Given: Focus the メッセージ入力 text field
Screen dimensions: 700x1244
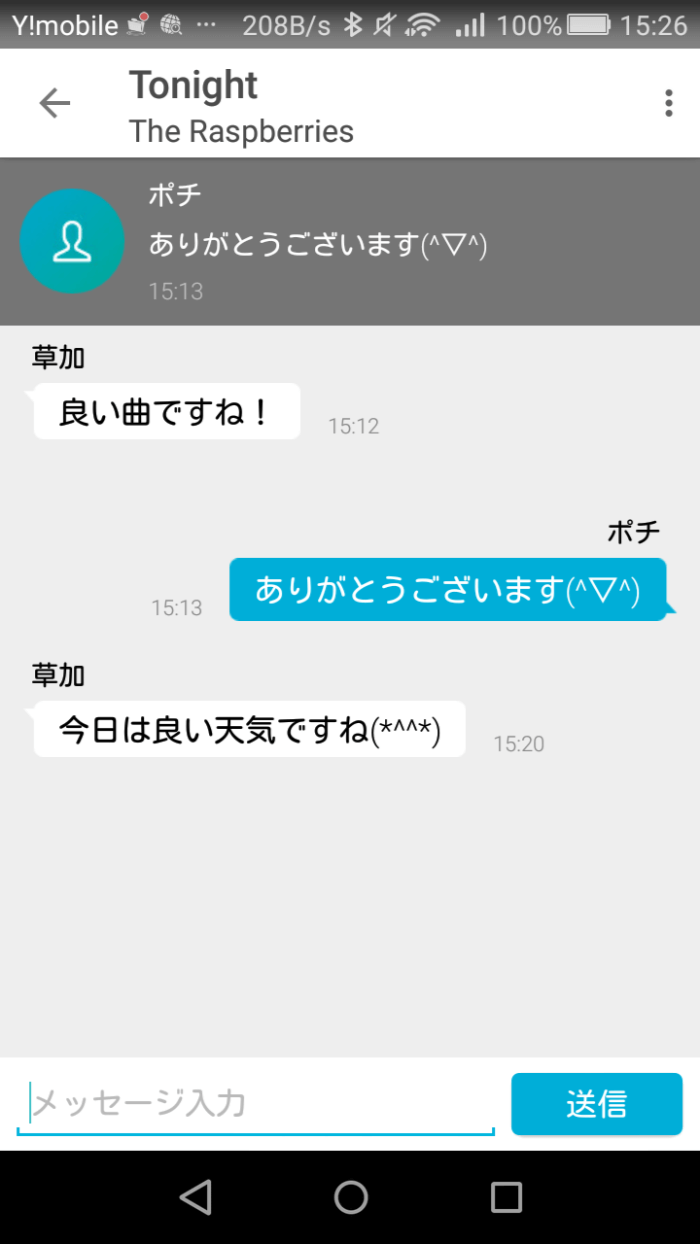Looking at the screenshot, I should (255, 1104).
